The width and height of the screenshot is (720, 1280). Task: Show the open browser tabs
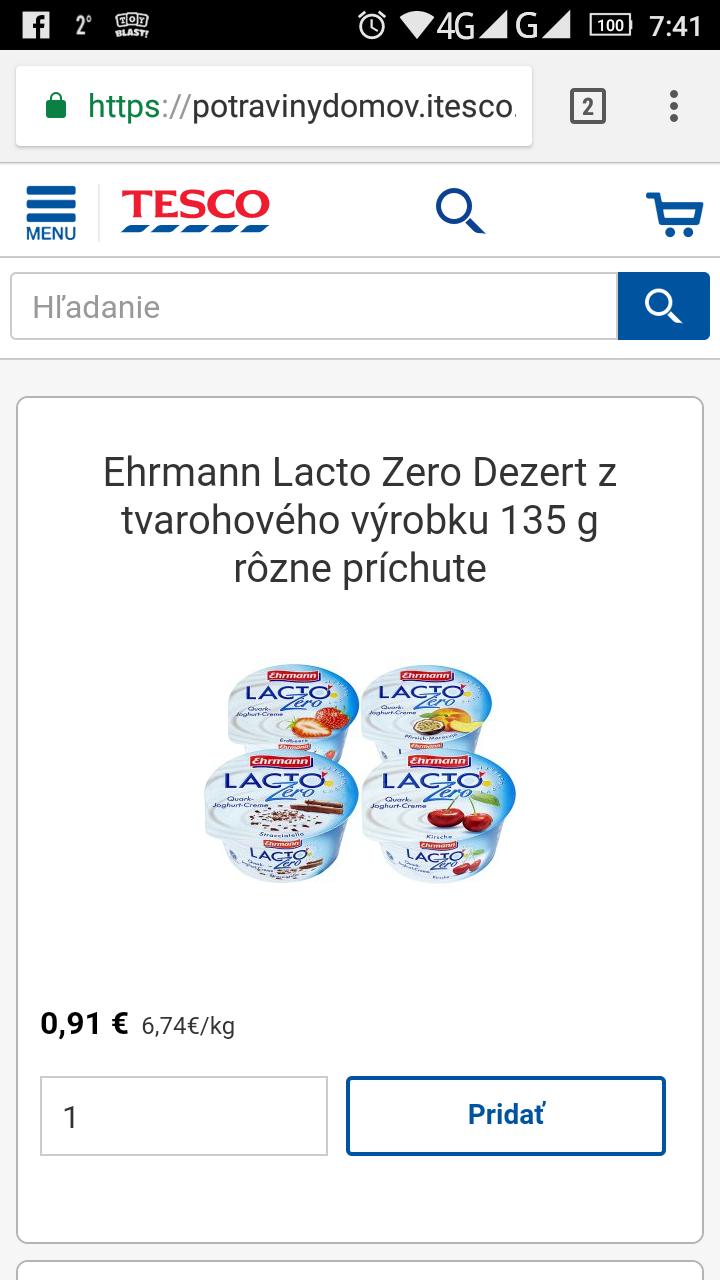click(x=588, y=106)
